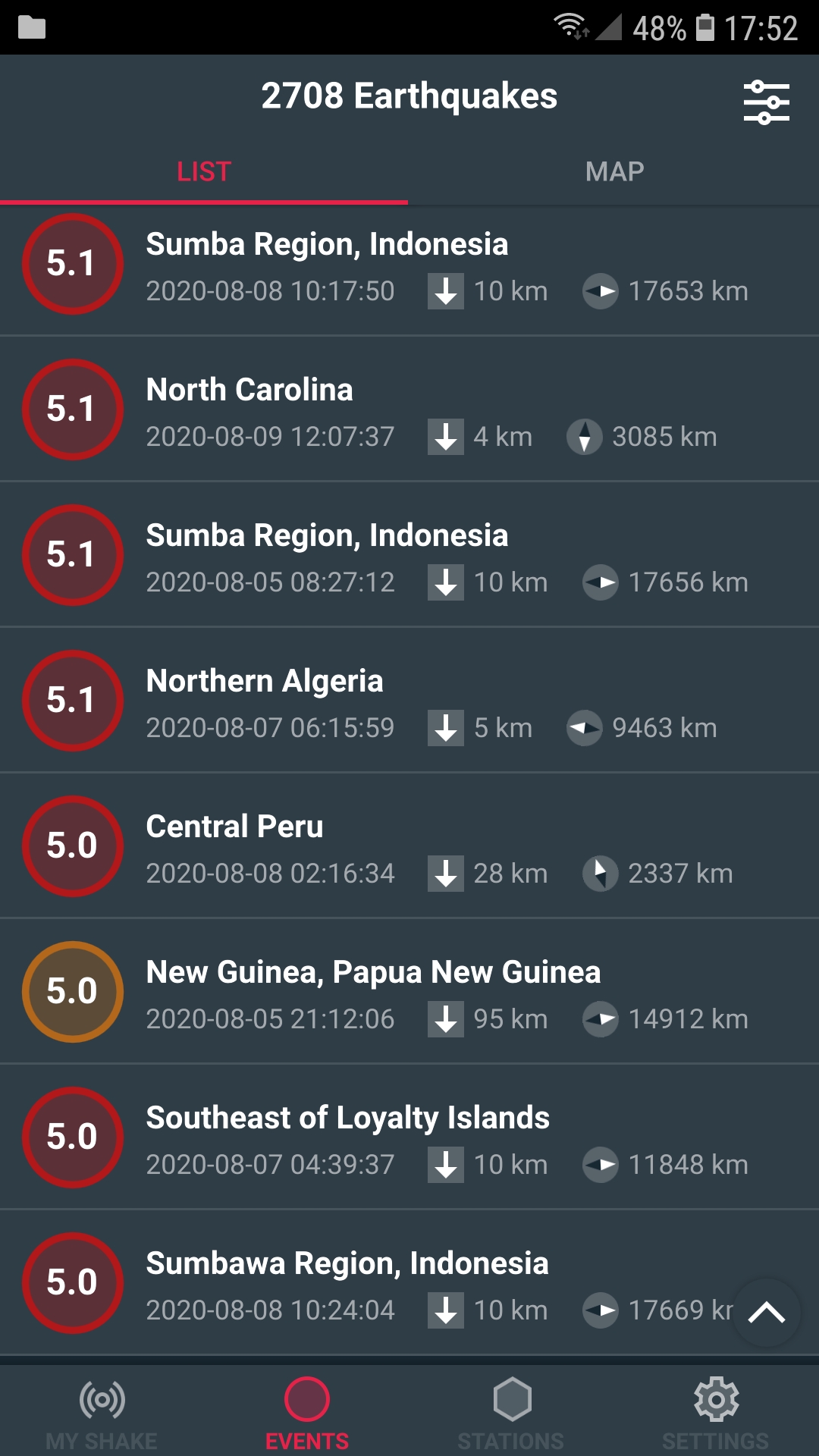Open the North Carolina earthquake entry

409,409
